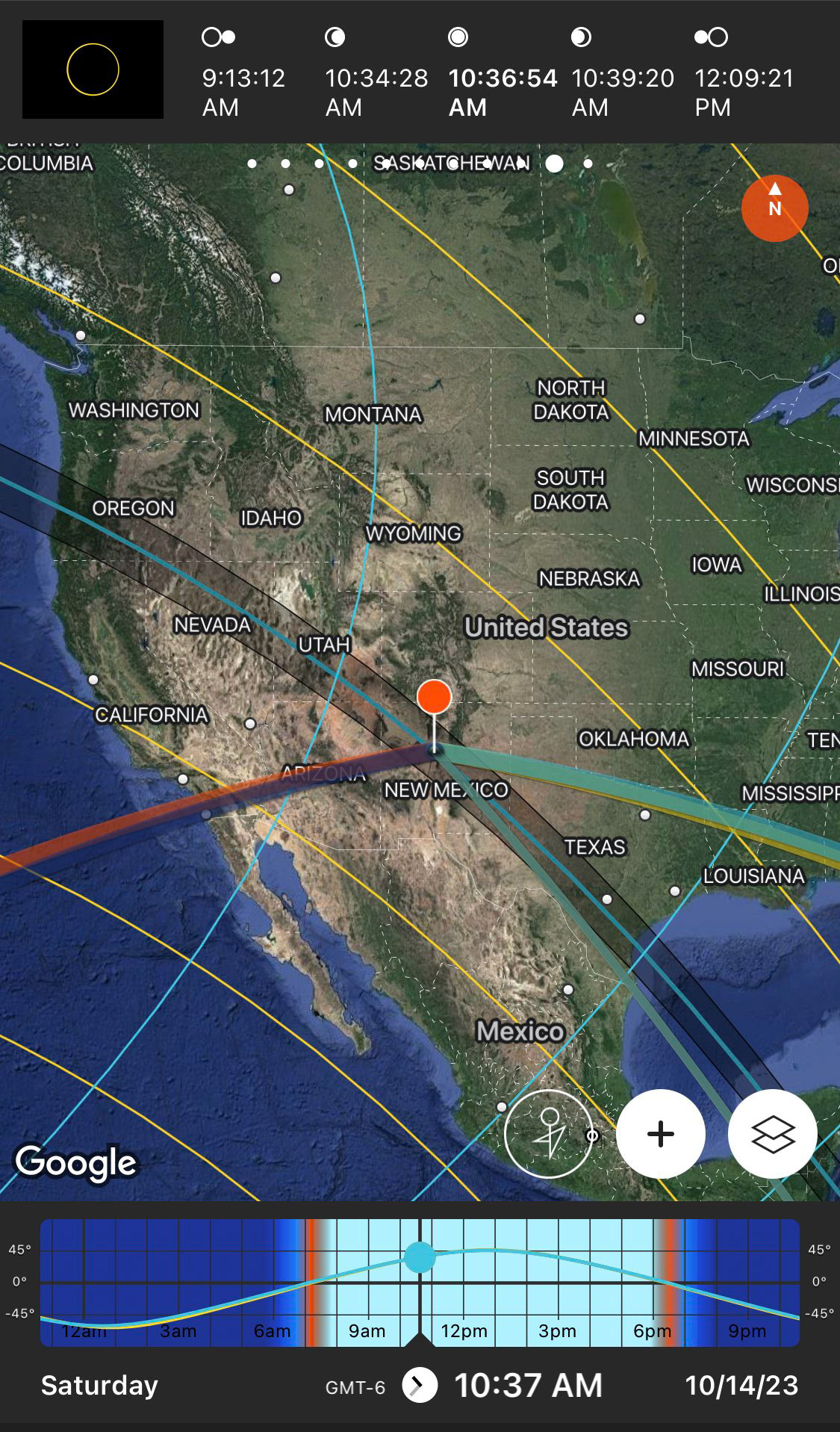Tap the arrow next to GMT-6

(x=420, y=1384)
